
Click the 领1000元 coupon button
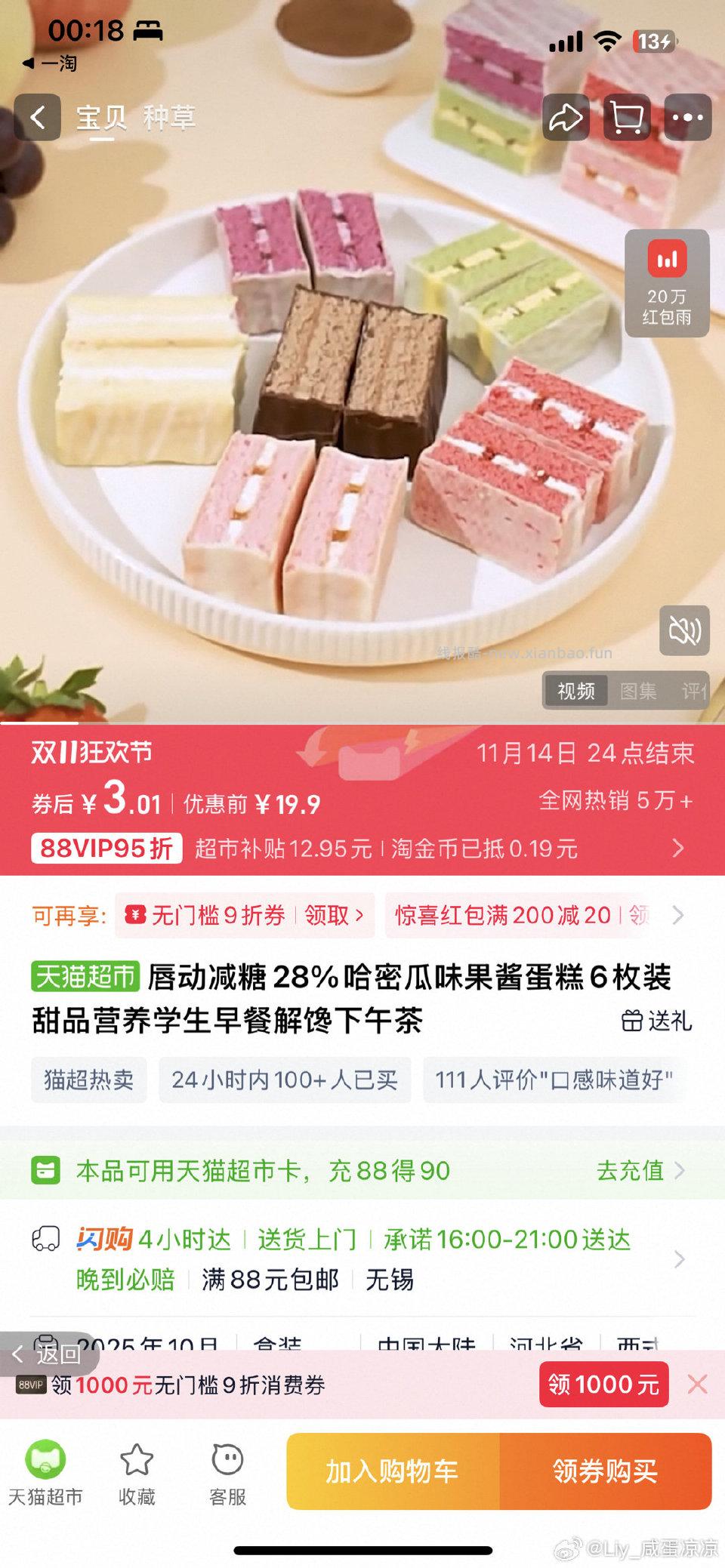tap(603, 1385)
